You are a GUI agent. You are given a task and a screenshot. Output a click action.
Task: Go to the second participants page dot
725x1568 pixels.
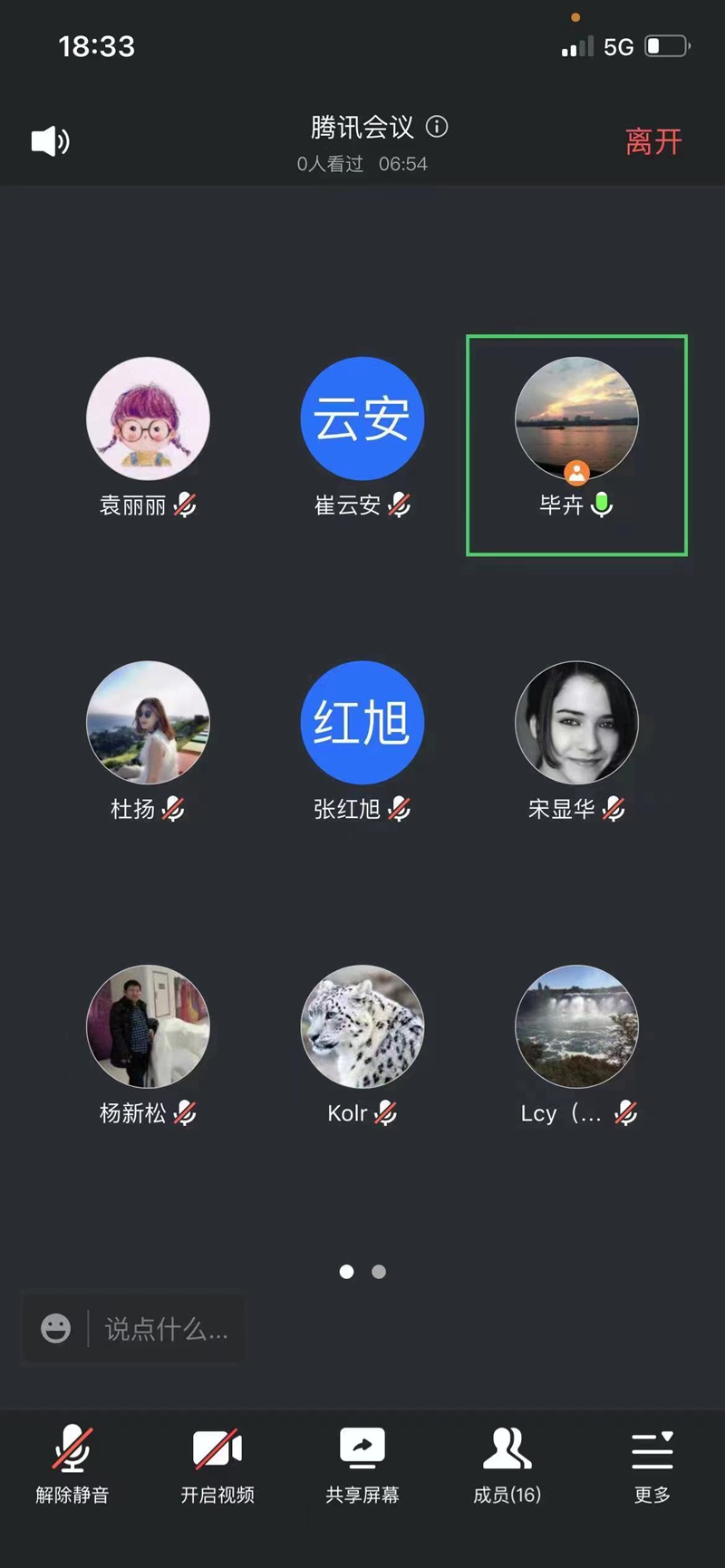(x=379, y=1272)
